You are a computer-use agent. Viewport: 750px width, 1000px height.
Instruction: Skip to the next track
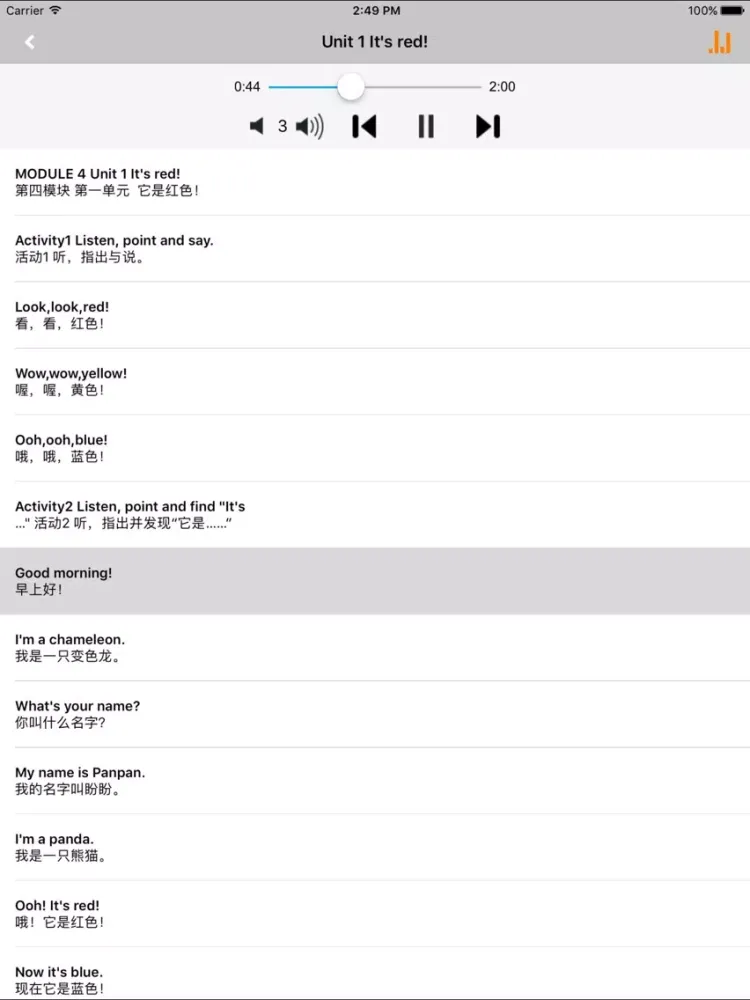click(487, 126)
